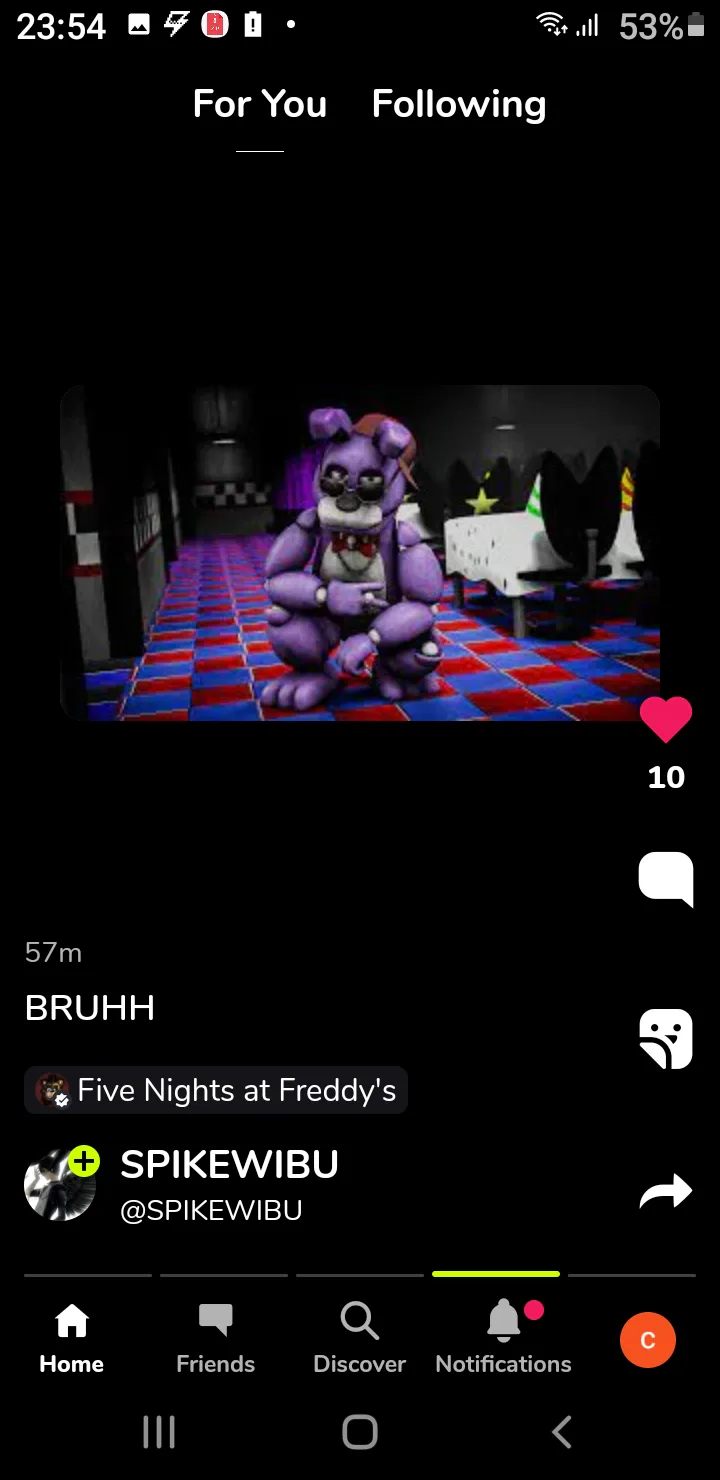
Task: Open the recent apps view
Action: (x=159, y=1432)
